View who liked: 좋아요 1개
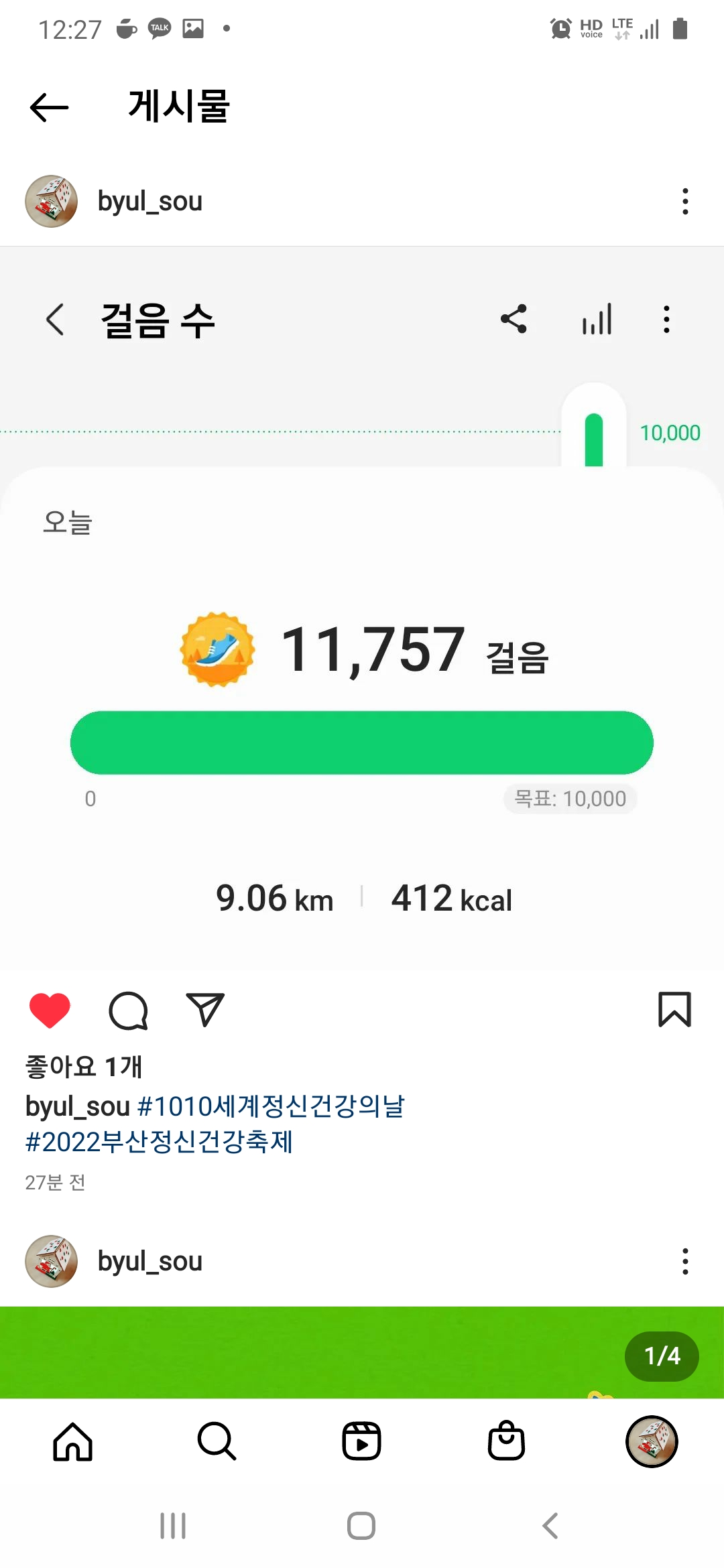The height and width of the screenshot is (1568, 724). point(83,1066)
